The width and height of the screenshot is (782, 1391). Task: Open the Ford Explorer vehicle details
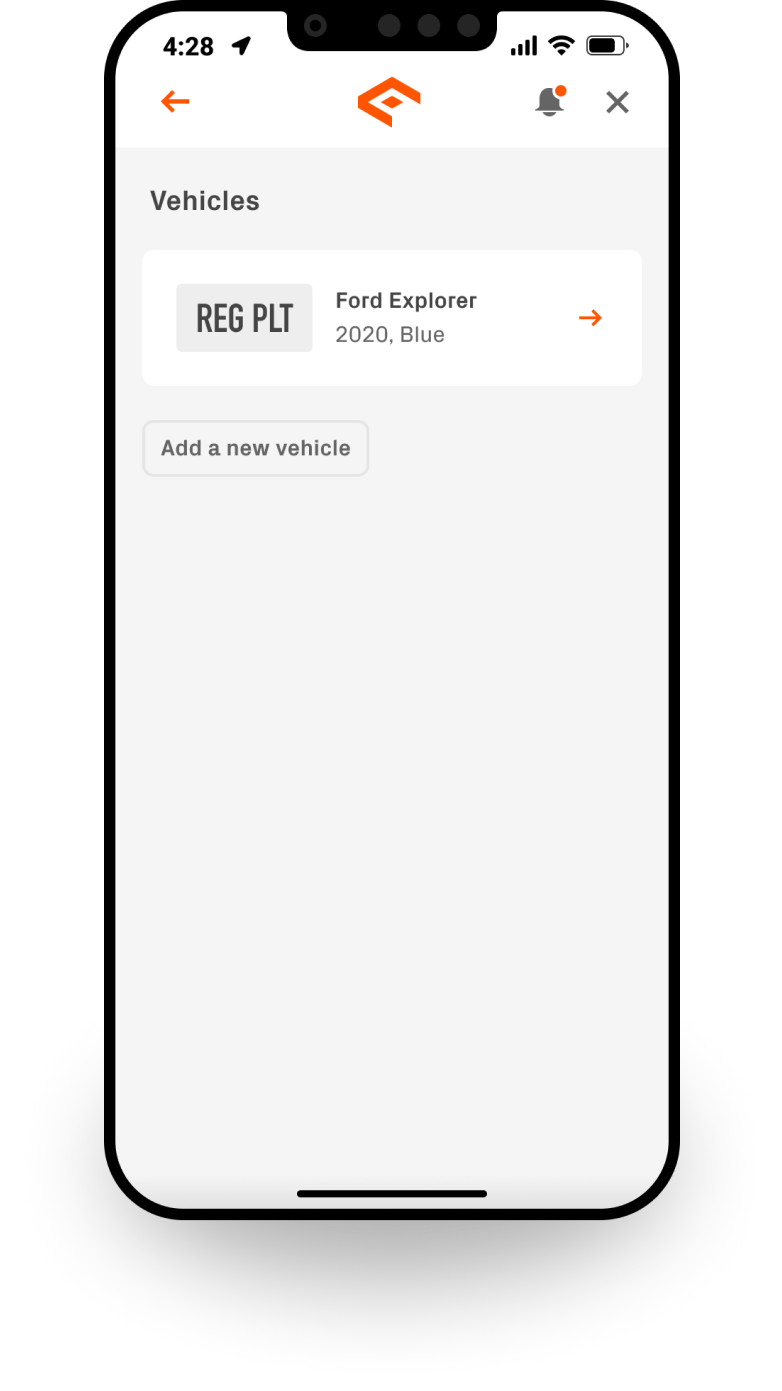pyautogui.click(x=590, y=318)
